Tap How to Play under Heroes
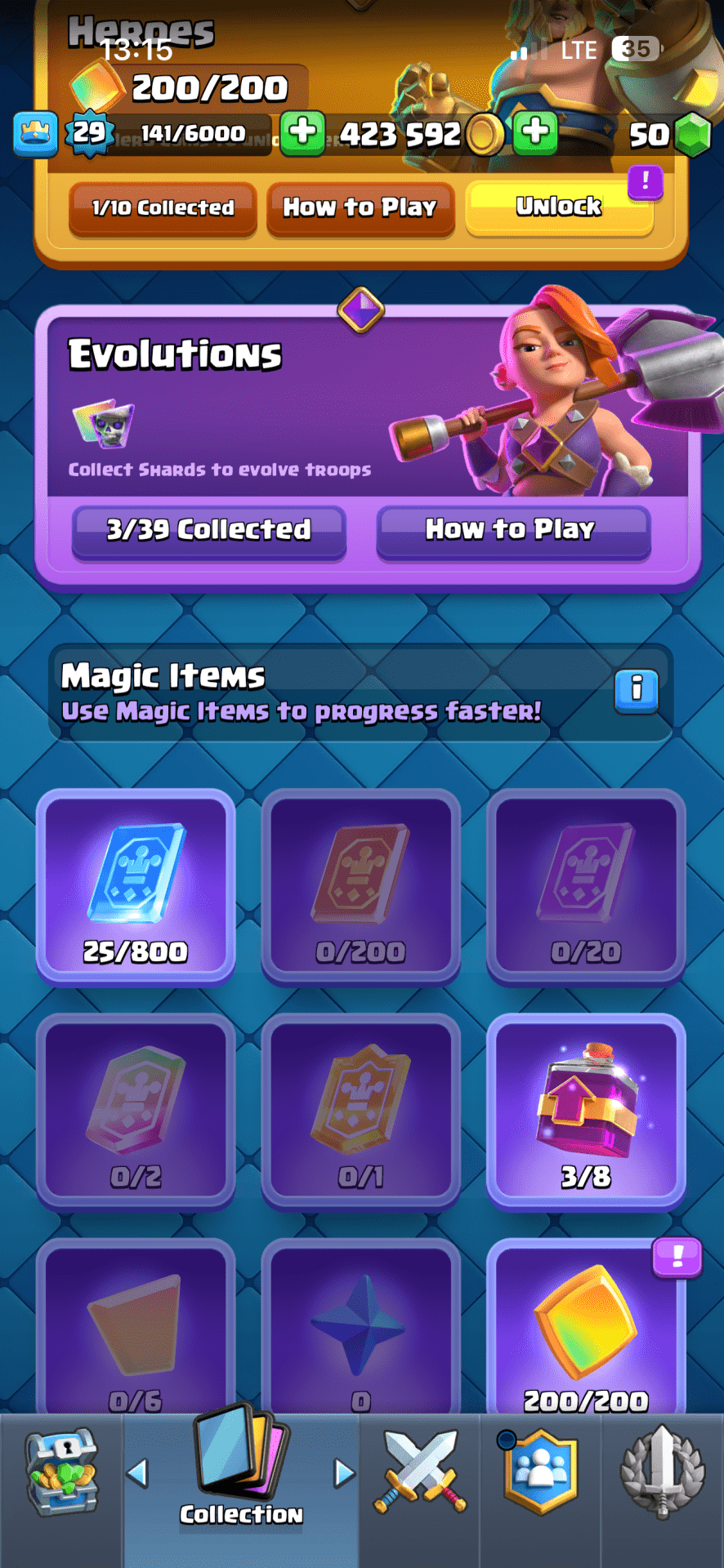The image size is (724, 1568). (x=360, y=208)
